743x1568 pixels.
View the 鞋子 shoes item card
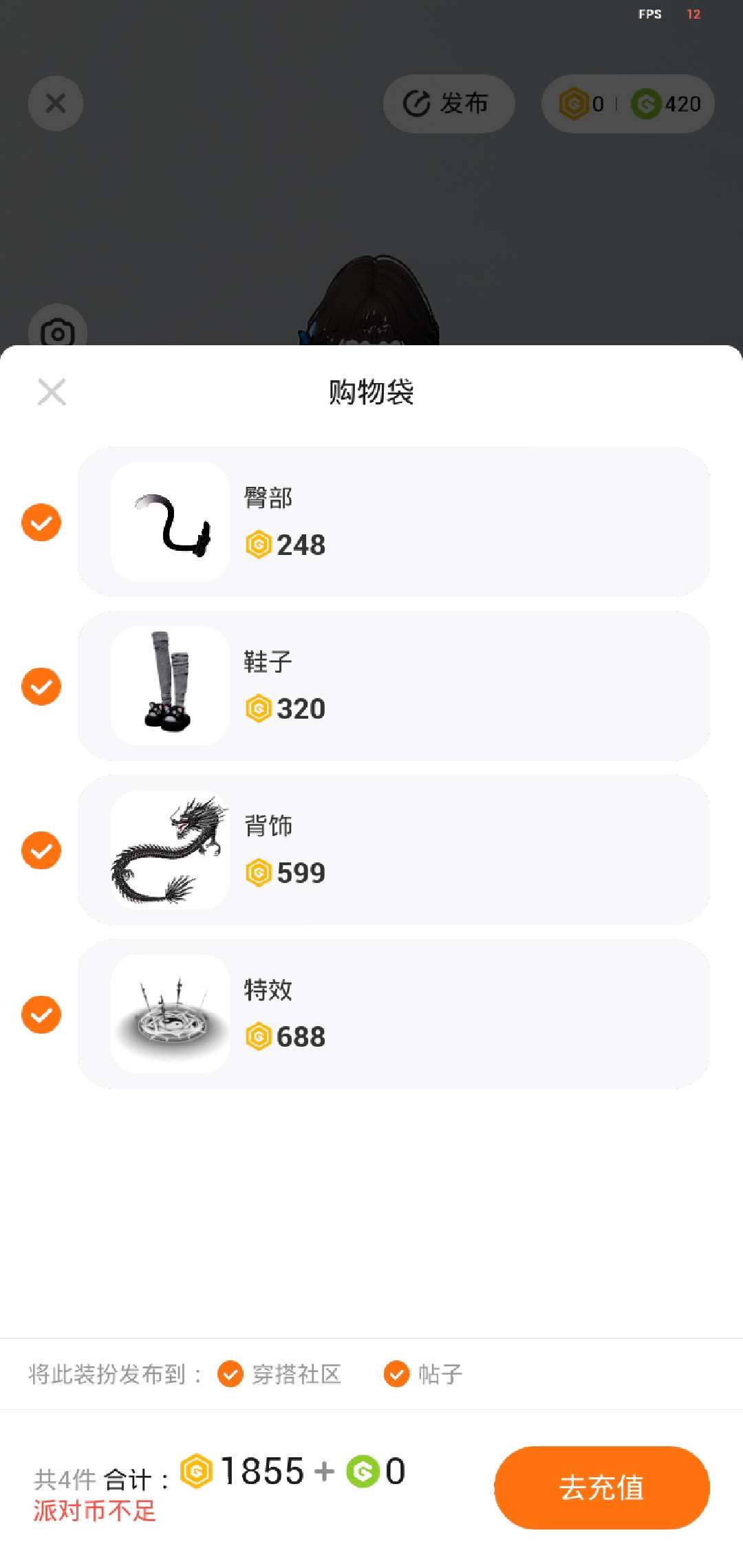(x=394, y=686)
